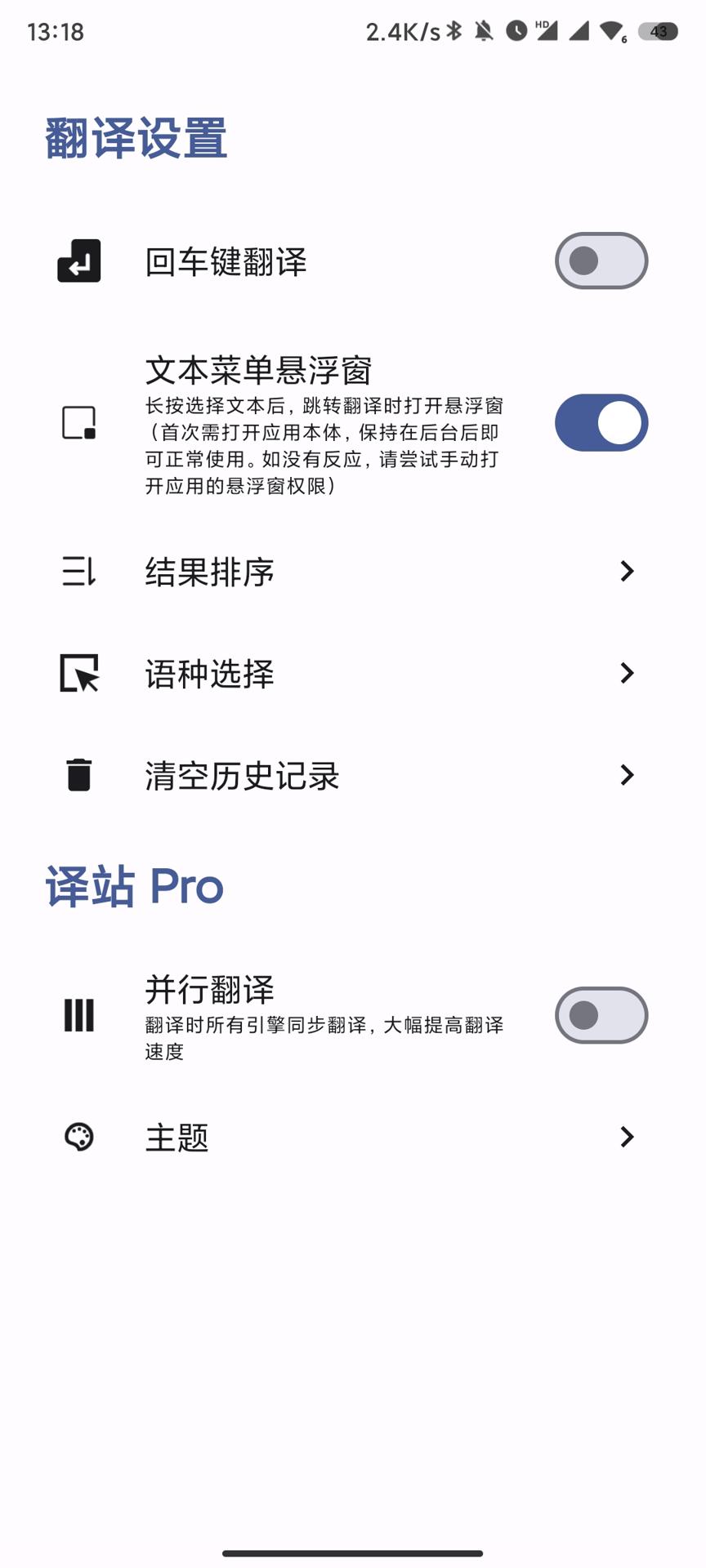The width and height of the screenshot is (706, 1568).
Task: Tap the 主题 settings entry text
Action: point(176,1137)
